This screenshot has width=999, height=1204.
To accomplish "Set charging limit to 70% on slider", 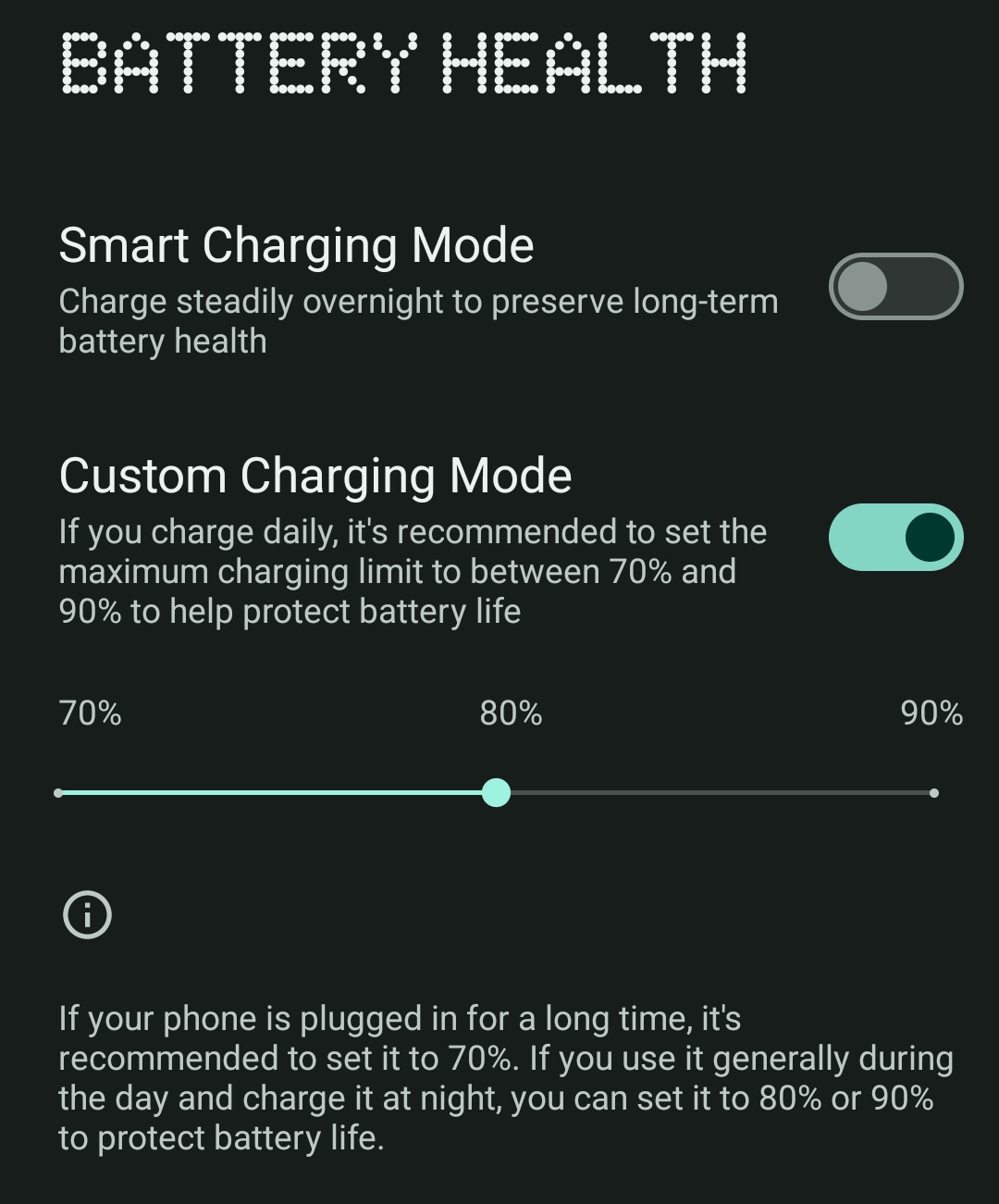I will pos(59,793).
